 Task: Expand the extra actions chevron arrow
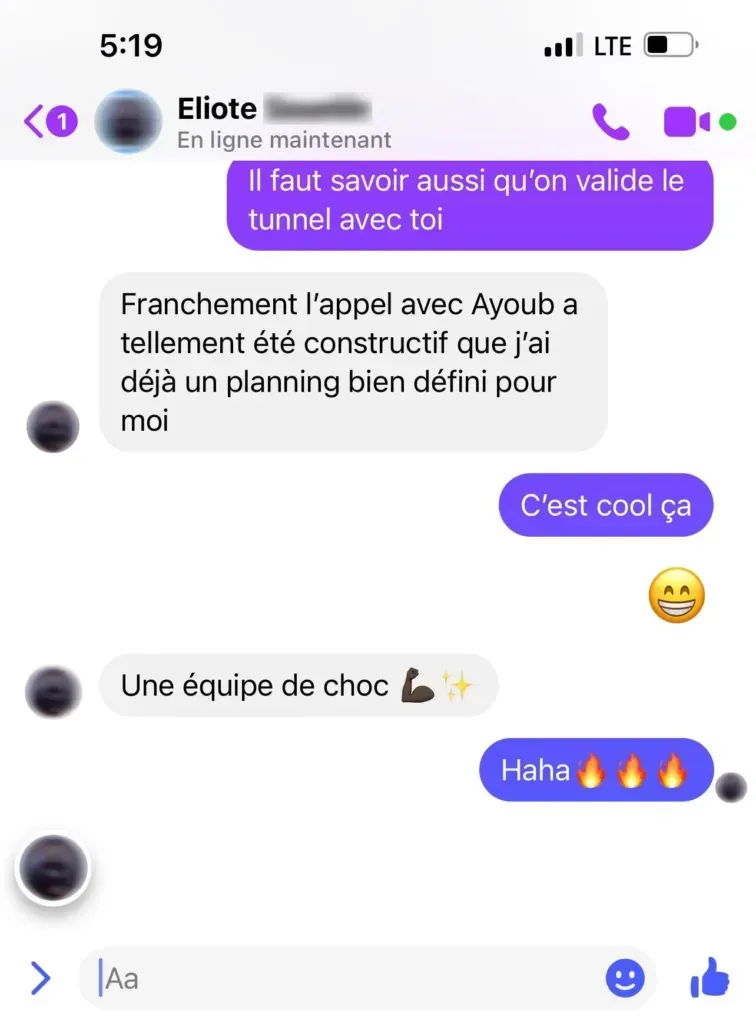pos(40,977)
